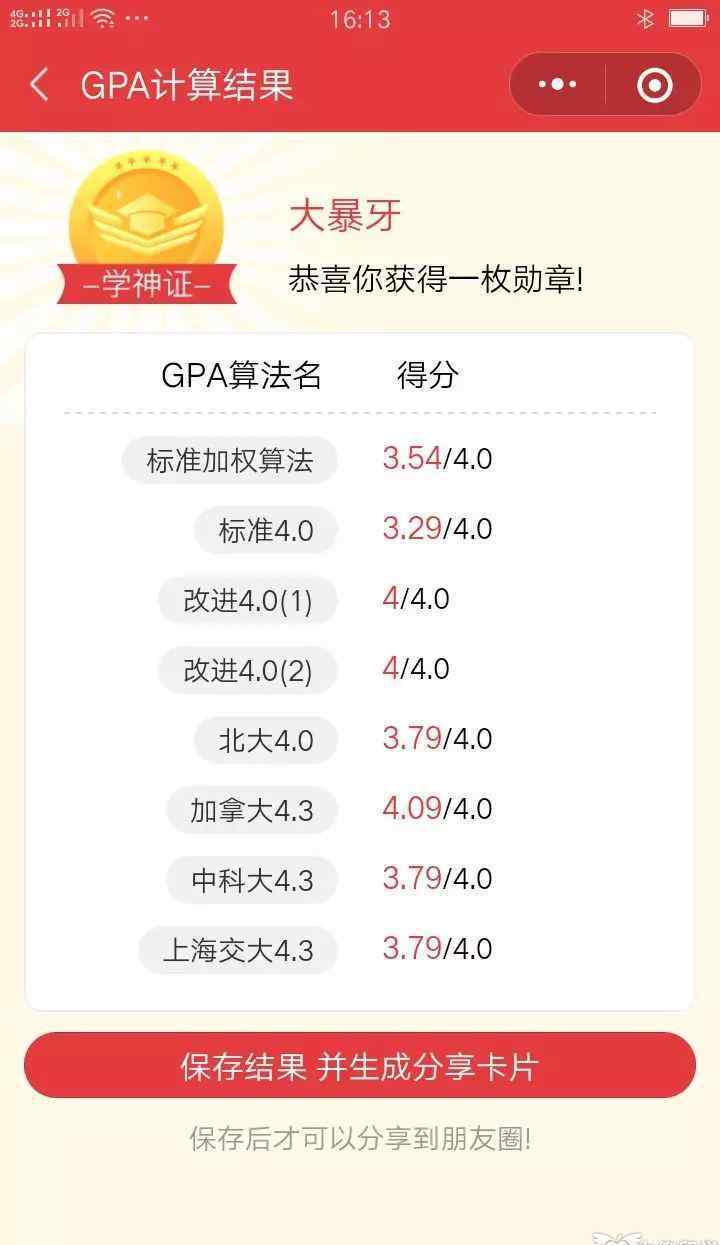Close the mini program via circle icon
Screen dimensions: 720x1245
pos(655,85)
